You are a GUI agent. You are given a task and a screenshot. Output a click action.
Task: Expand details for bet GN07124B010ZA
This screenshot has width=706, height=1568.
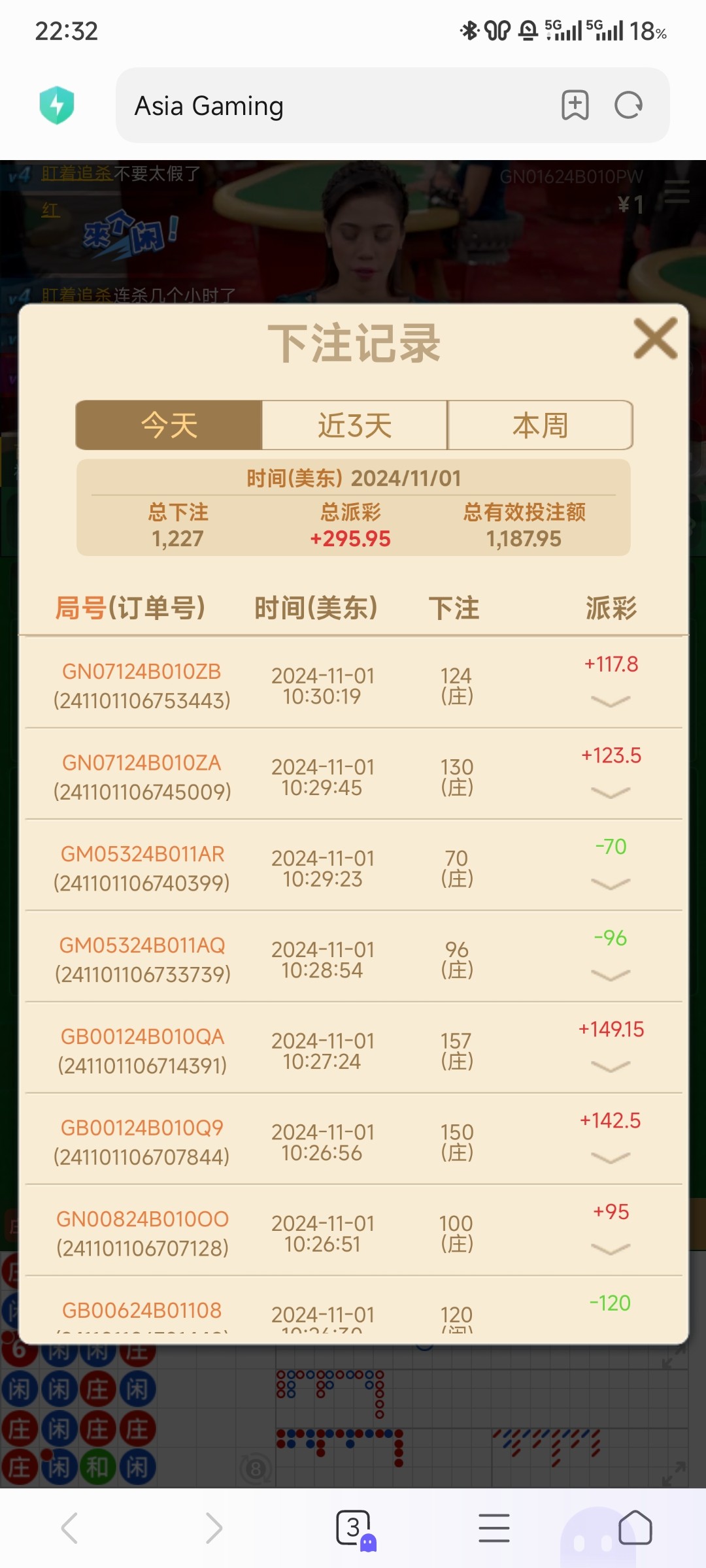[610, 792]
